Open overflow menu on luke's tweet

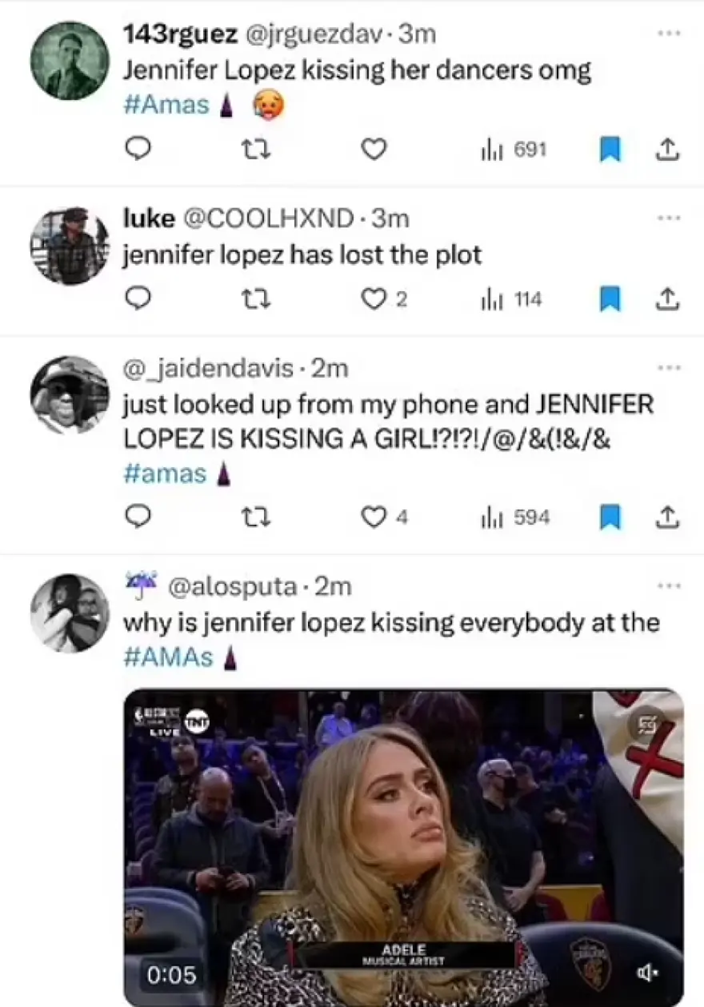click(668, 217)
